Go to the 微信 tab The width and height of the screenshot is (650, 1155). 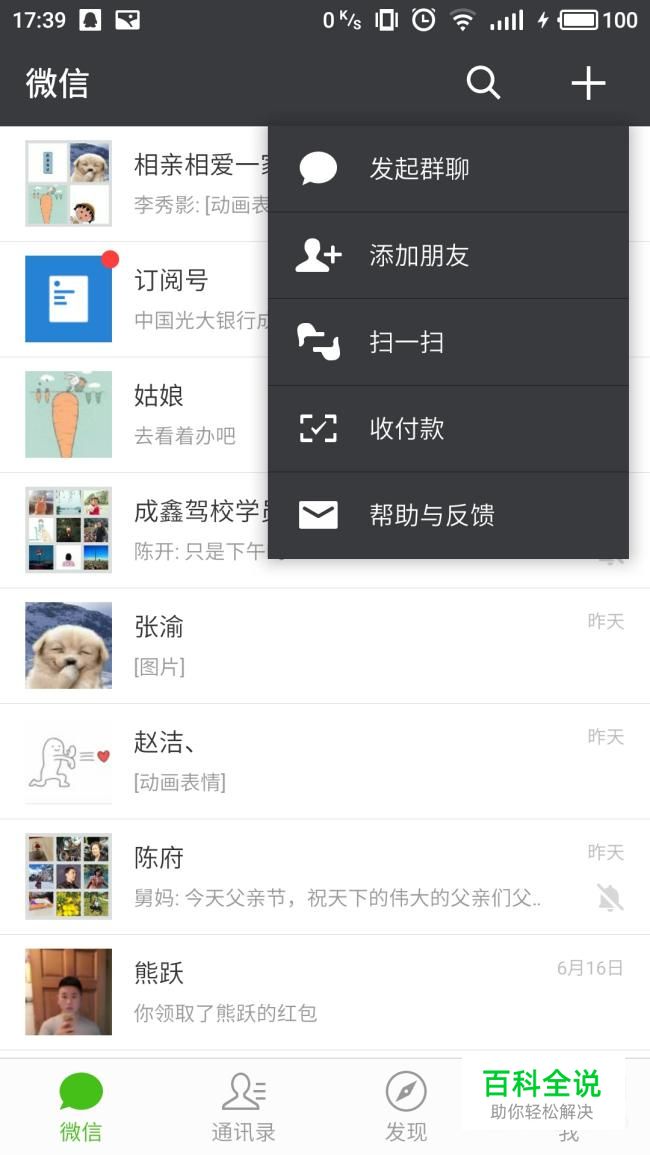81,1107
